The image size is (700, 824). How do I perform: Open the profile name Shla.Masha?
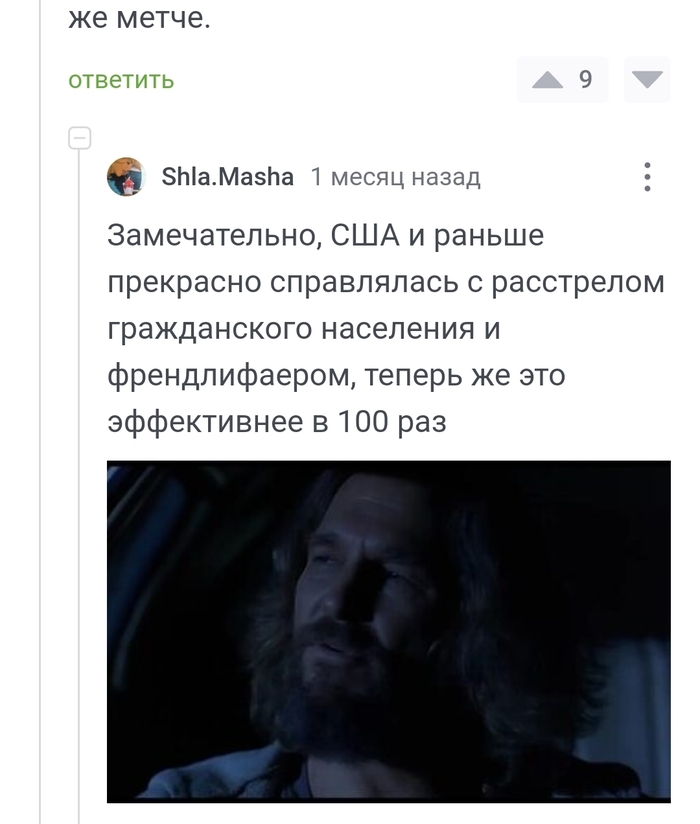(x=228, y=177)
